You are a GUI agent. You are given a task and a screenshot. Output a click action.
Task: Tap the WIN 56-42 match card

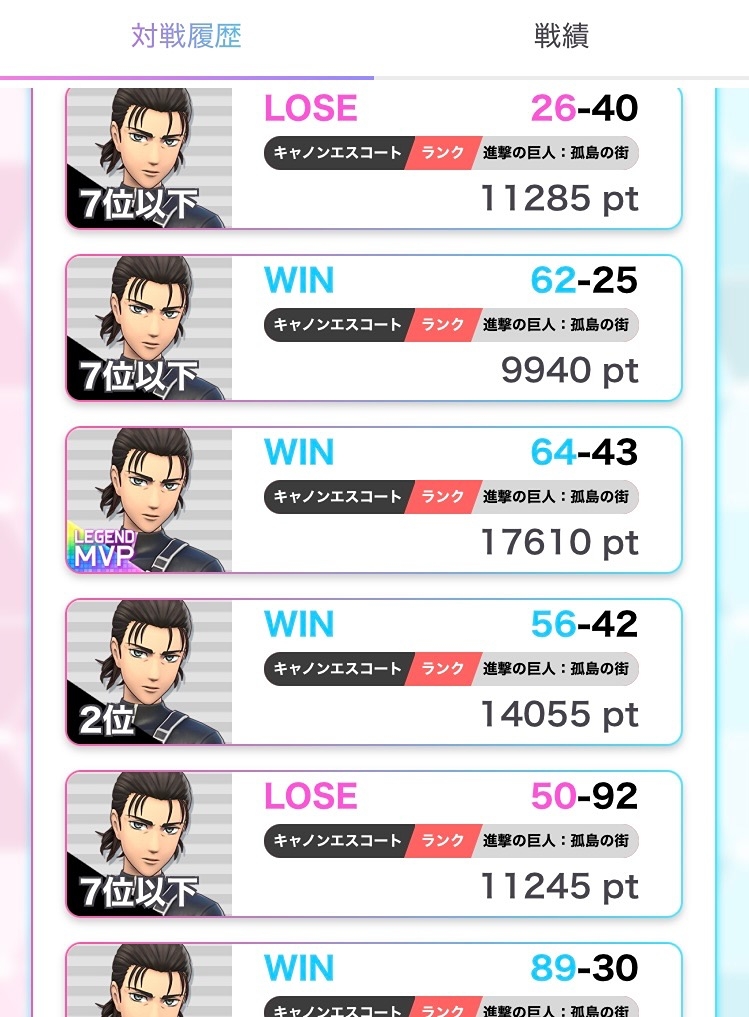tap(374, 672)
